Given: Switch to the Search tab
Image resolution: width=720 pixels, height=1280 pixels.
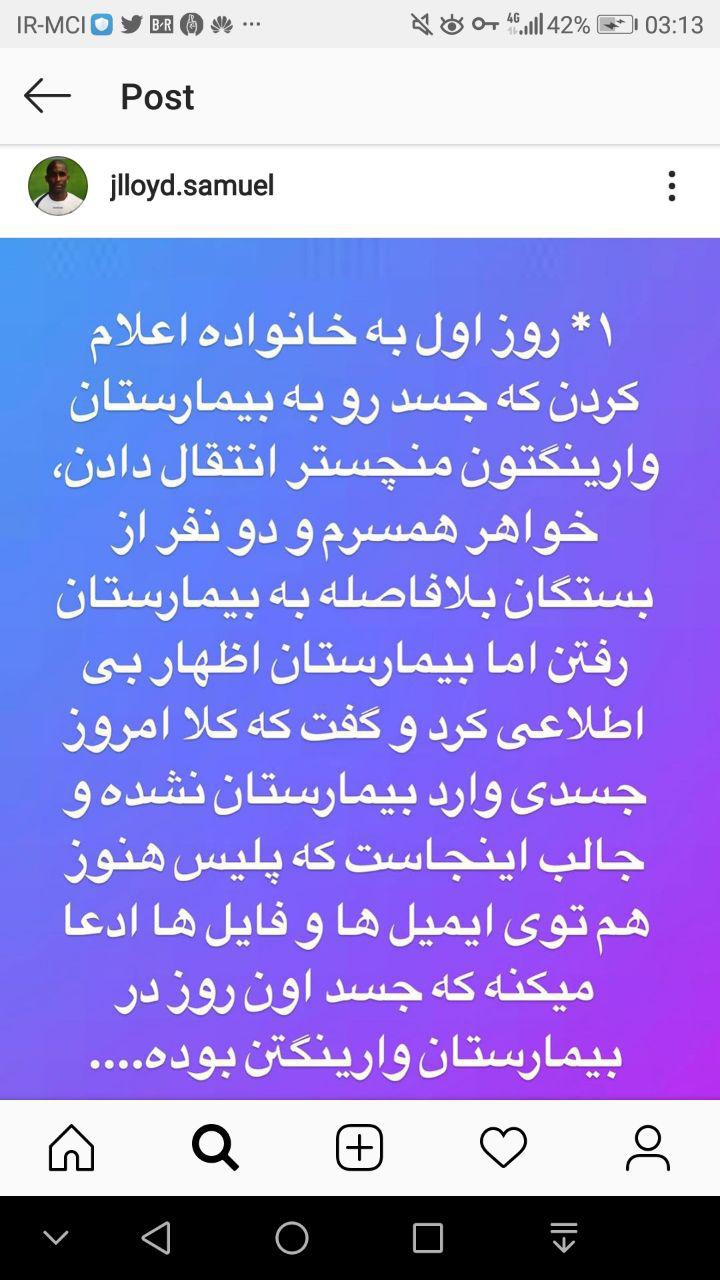Looking at the screenshot, I should coord(215,1148).
